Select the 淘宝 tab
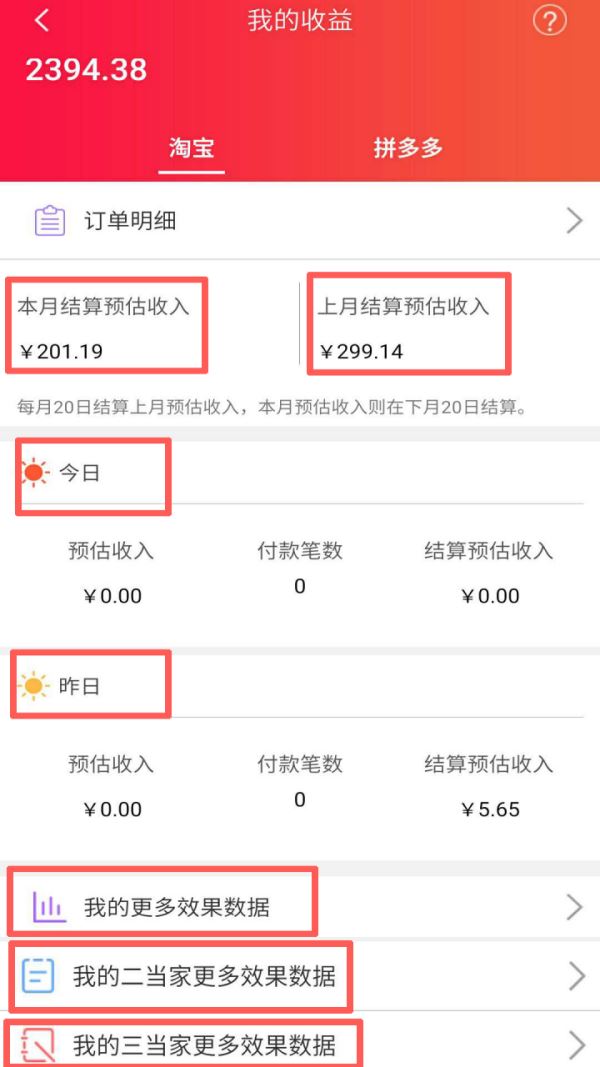The width and height of the screenshot is (600, 1067). point(191,148)
